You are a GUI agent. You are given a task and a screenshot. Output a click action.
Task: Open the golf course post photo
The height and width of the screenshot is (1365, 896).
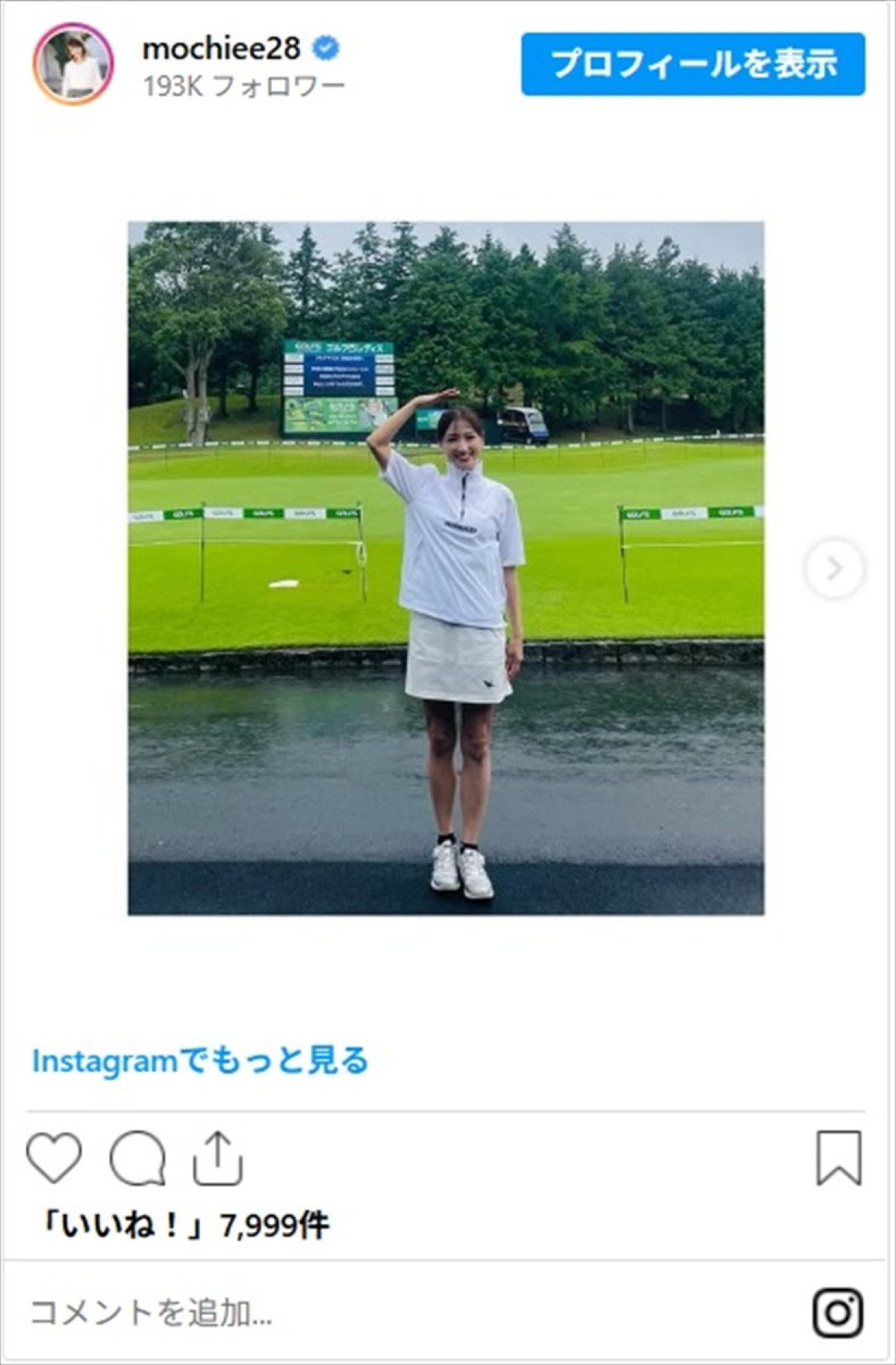tap(446, 568)
